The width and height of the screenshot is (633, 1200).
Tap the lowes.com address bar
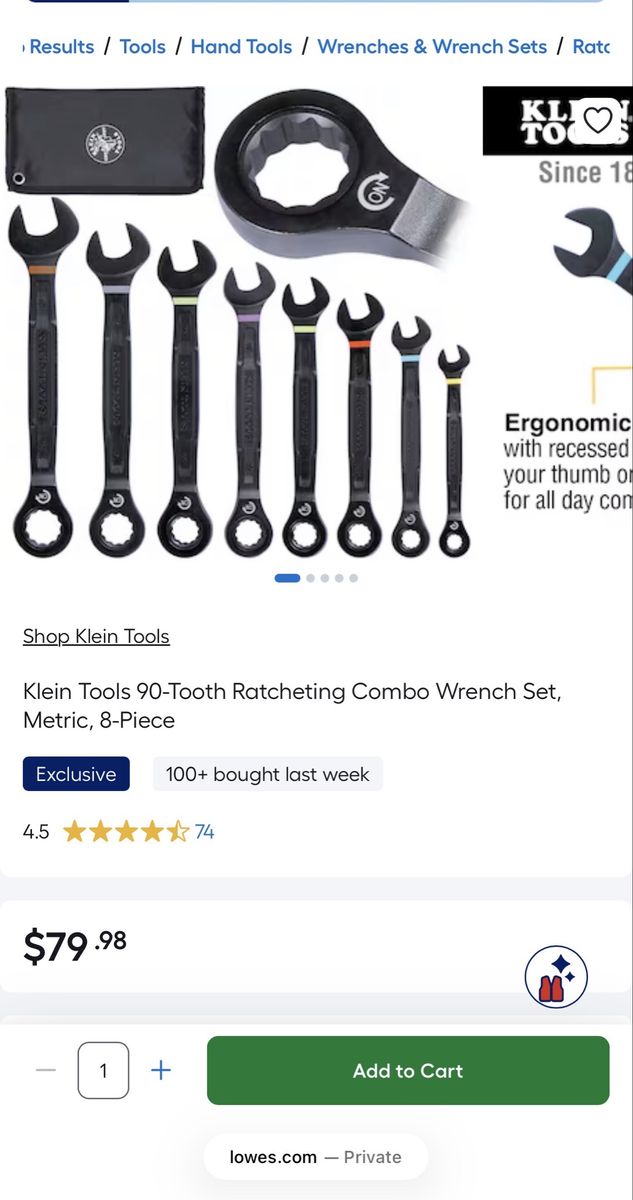click(x=315, y=1157)
